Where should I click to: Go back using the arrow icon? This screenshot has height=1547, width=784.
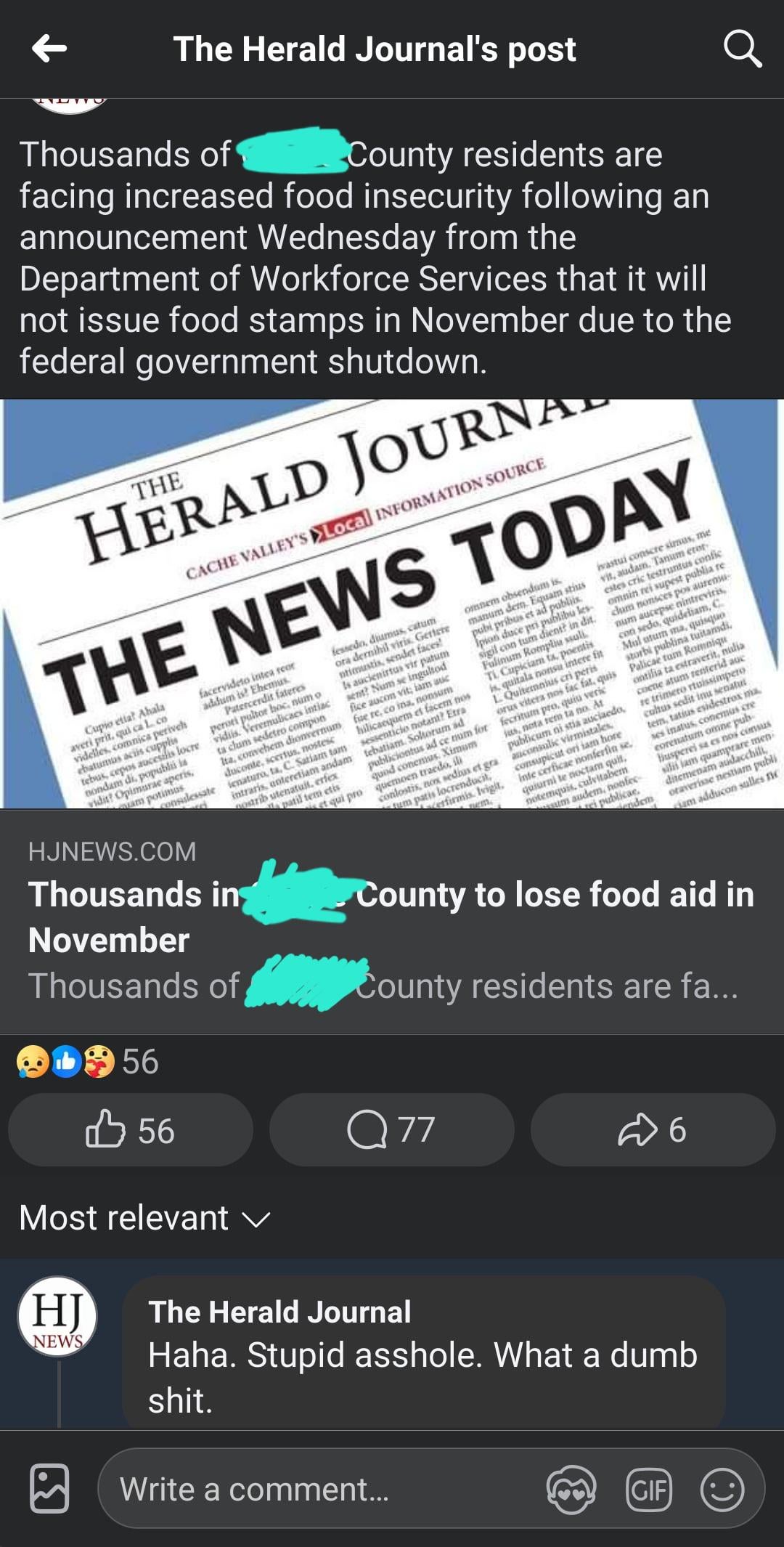pyautogui.click(x=49, y=49)
